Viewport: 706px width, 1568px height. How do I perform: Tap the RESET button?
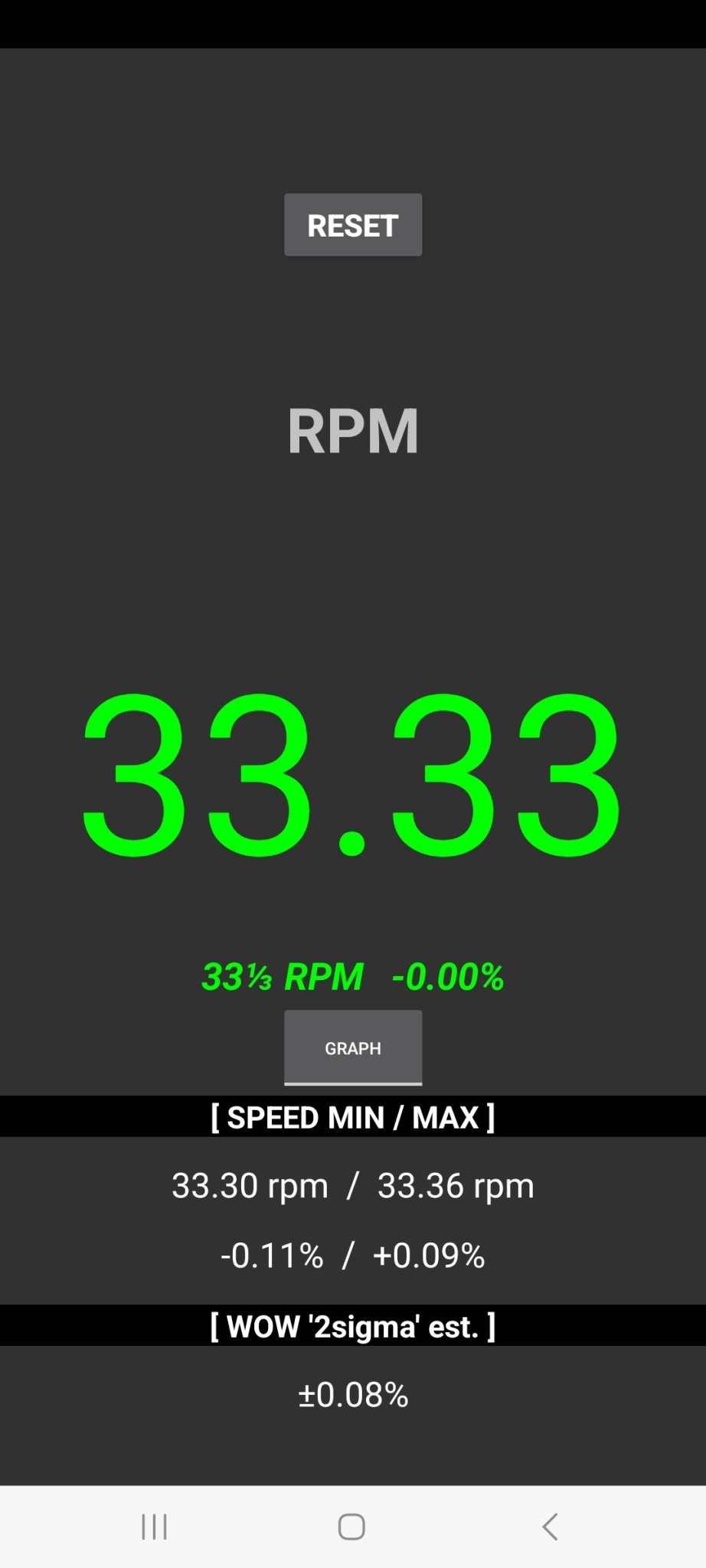[353, 225]
